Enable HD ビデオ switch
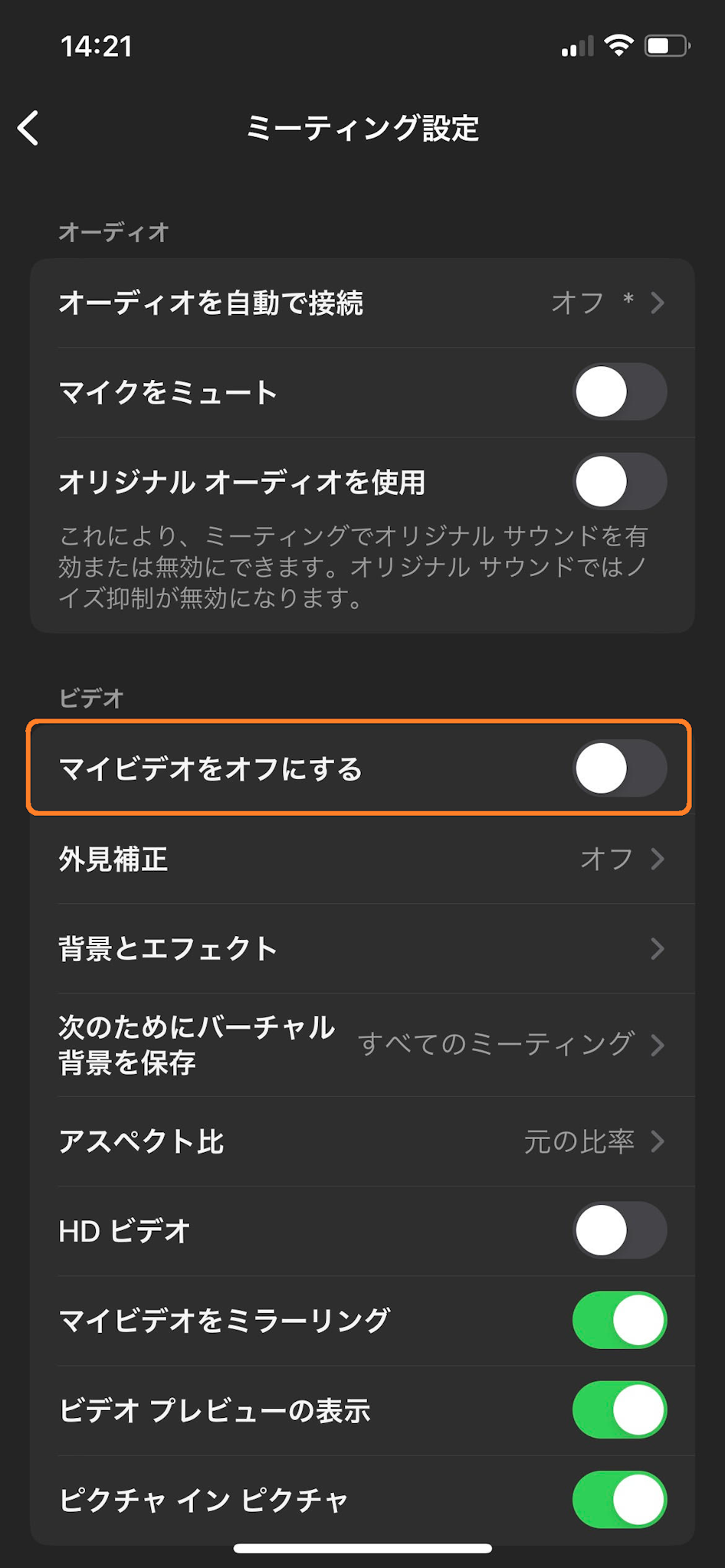The height and width of the screenshot is (1568, 725). [618, 1231]
